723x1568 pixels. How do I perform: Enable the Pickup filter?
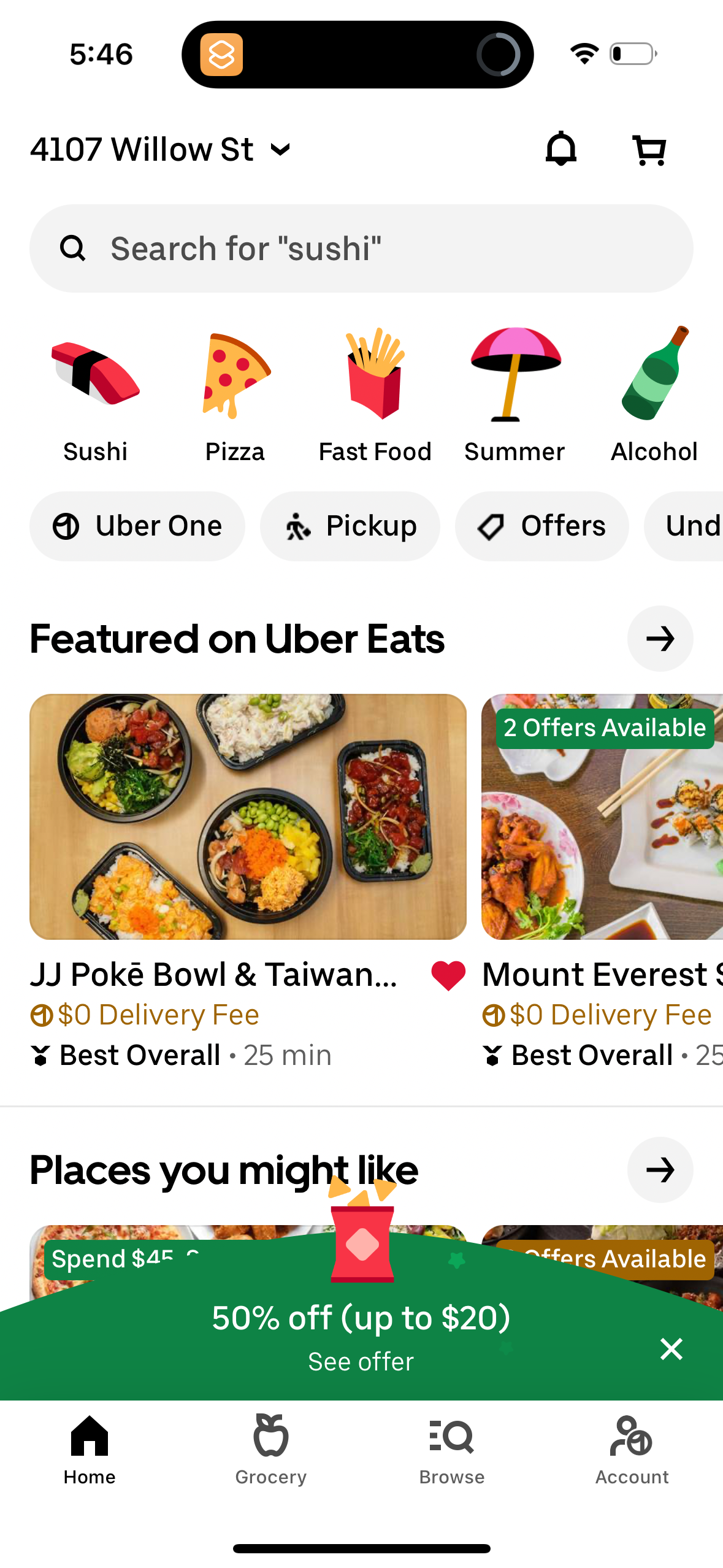point(350,526)
